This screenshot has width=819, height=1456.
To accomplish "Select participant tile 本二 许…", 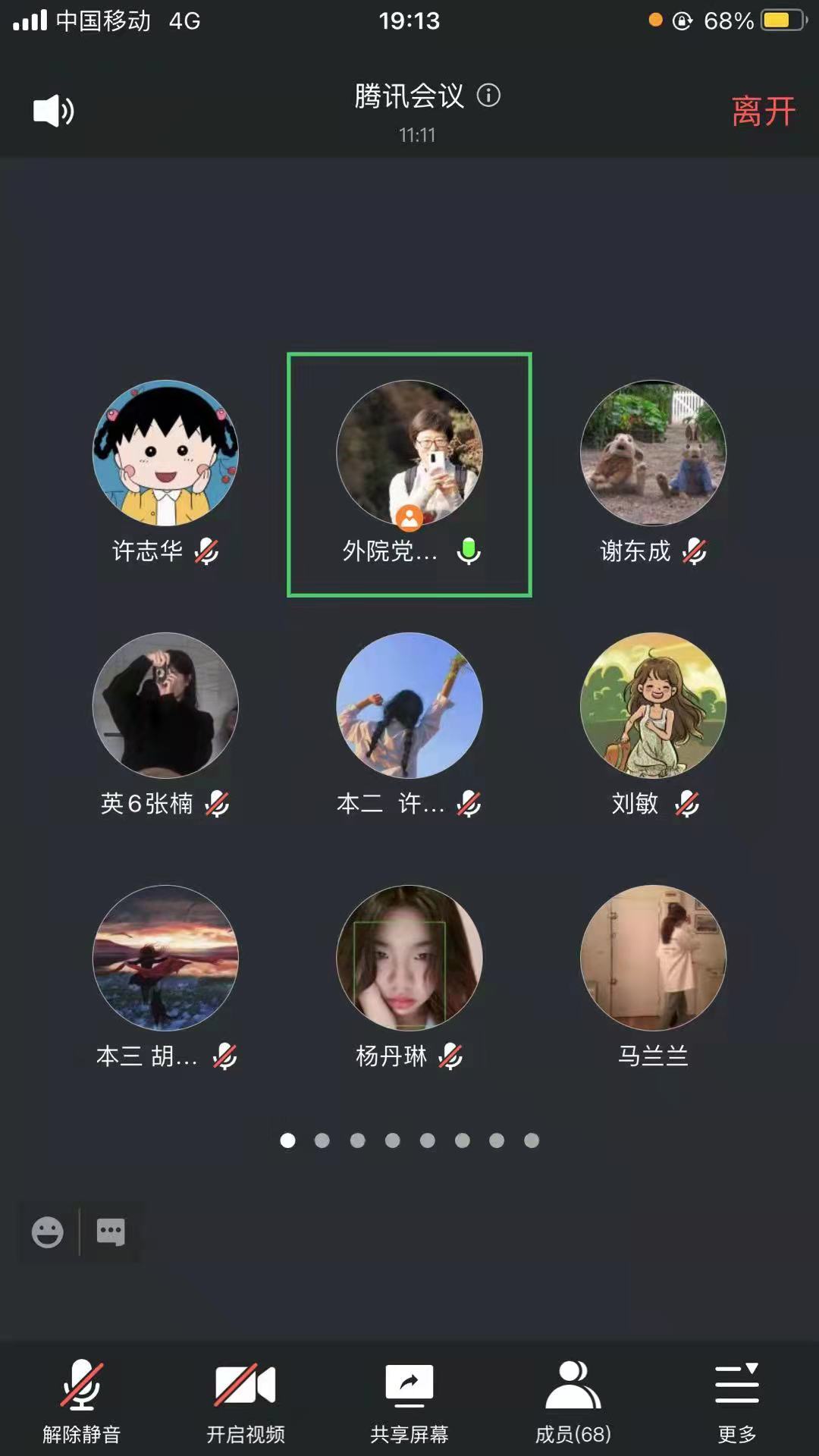I will (409, 706).
